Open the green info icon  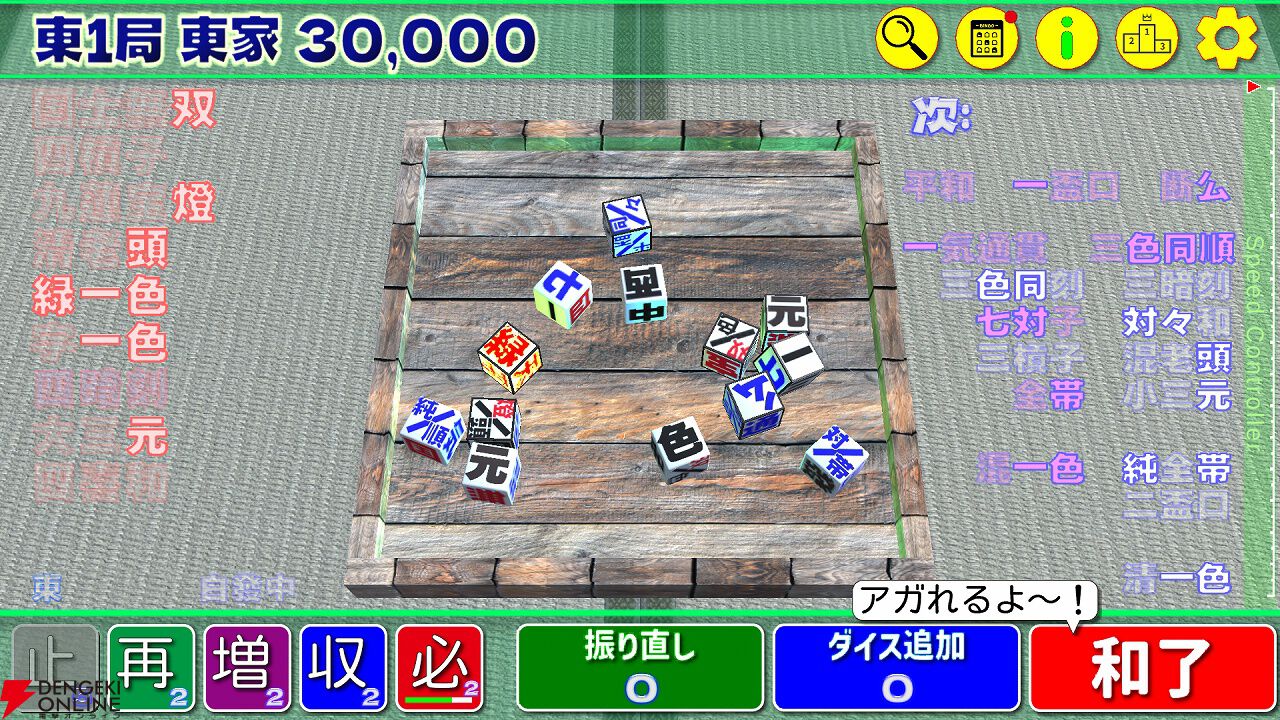(1067, 39)
